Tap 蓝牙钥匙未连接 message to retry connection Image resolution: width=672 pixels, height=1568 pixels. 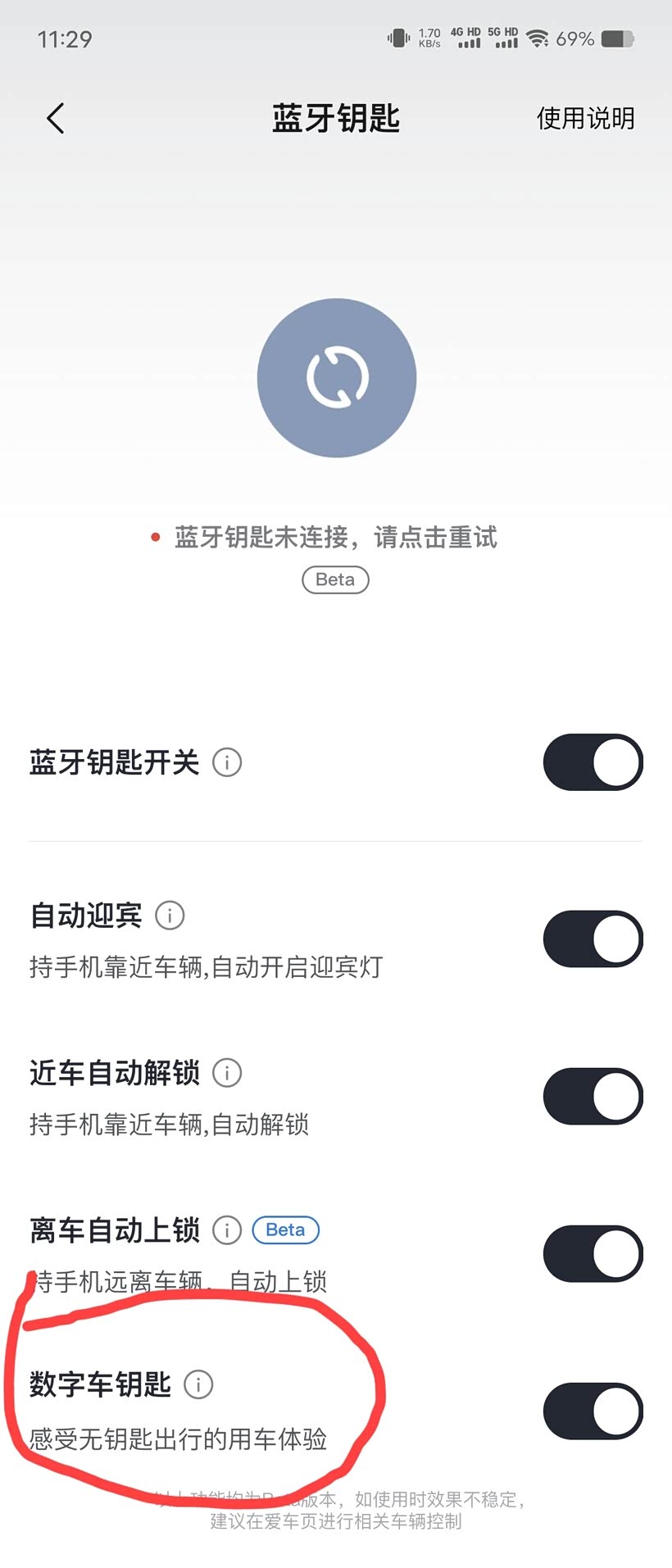tap(334, 538)
